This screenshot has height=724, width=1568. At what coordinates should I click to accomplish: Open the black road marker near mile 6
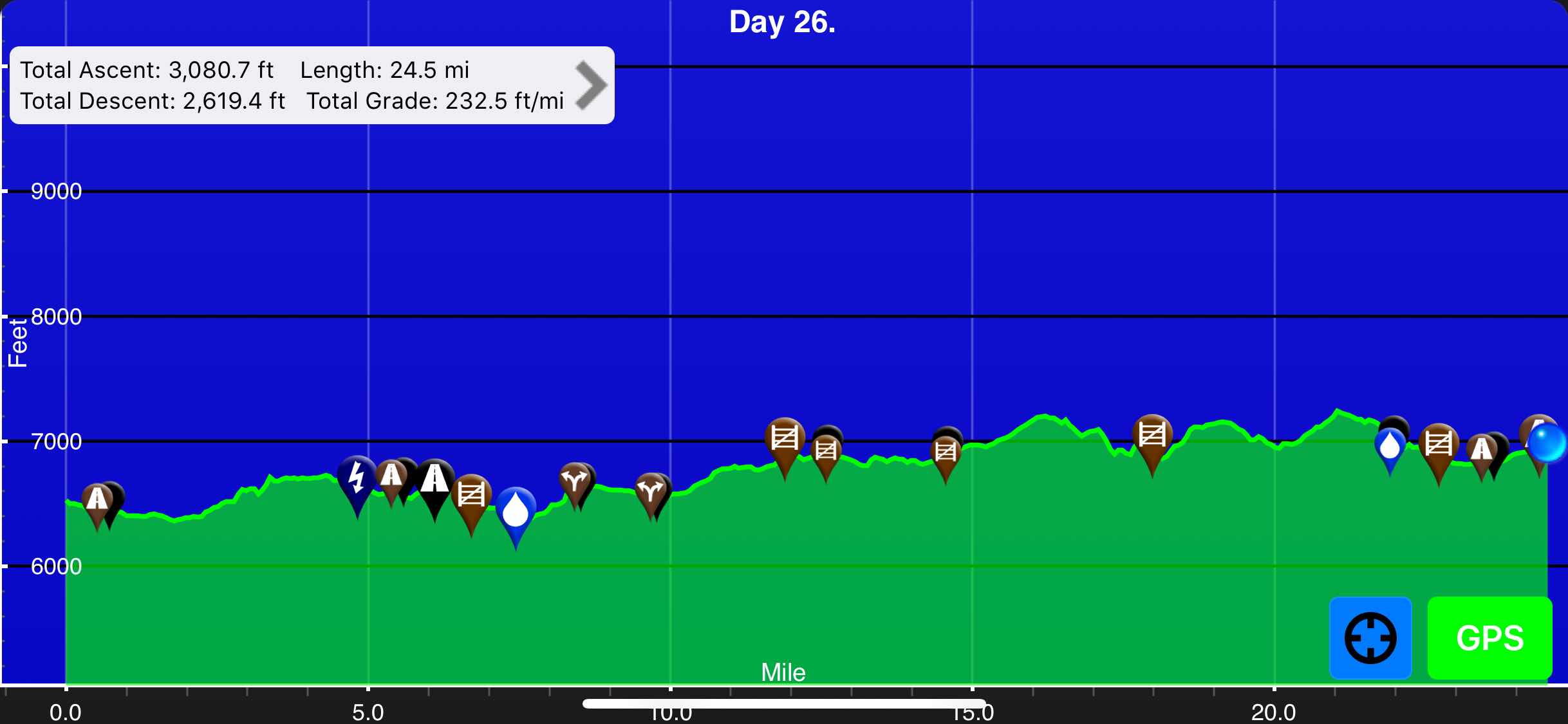[x=435, y=479]
